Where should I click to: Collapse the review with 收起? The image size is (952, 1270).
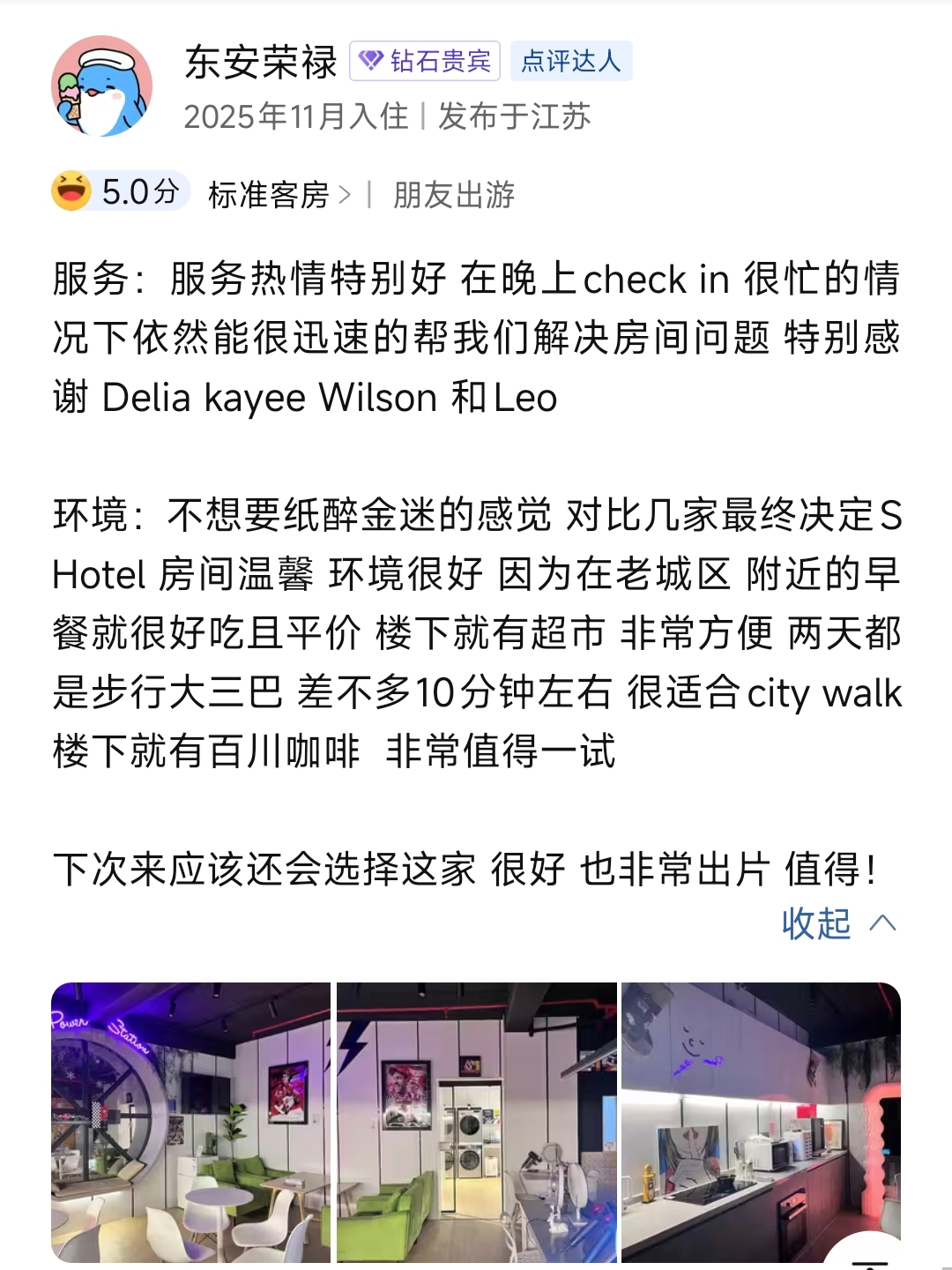click(x=837, y=923)
